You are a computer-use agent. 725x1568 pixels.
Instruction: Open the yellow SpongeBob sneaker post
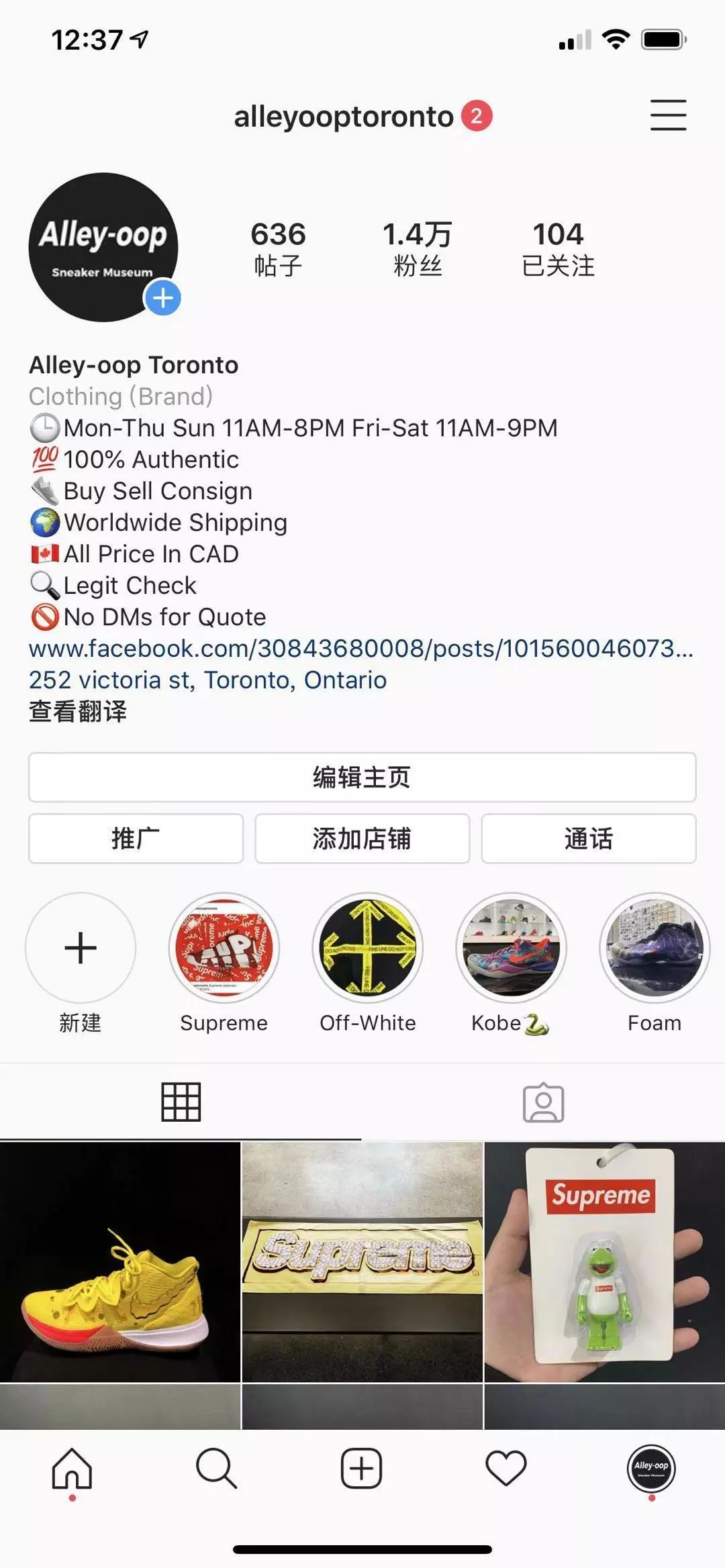[120, 1261]
